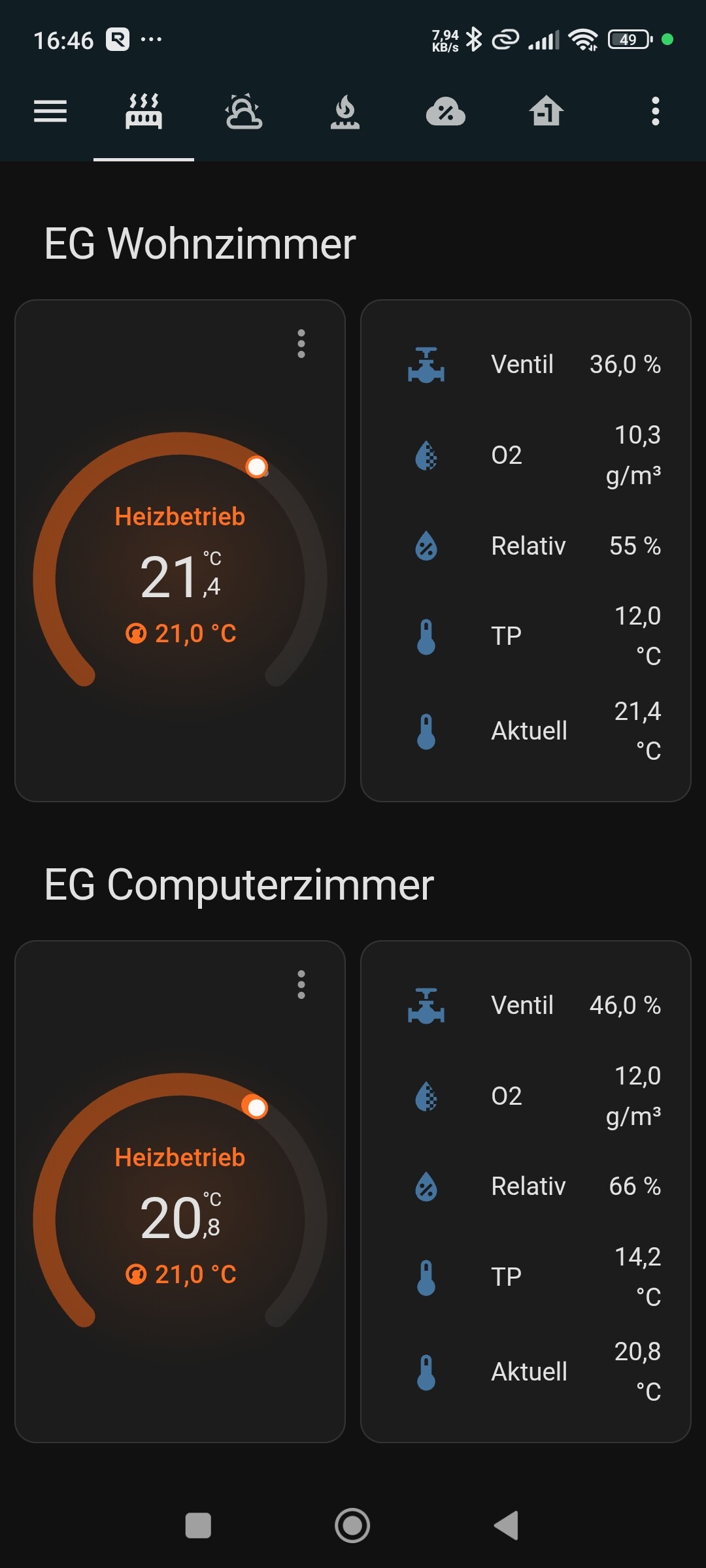
Task: Switch to the house tab
Action: click(x=546, y=111)
